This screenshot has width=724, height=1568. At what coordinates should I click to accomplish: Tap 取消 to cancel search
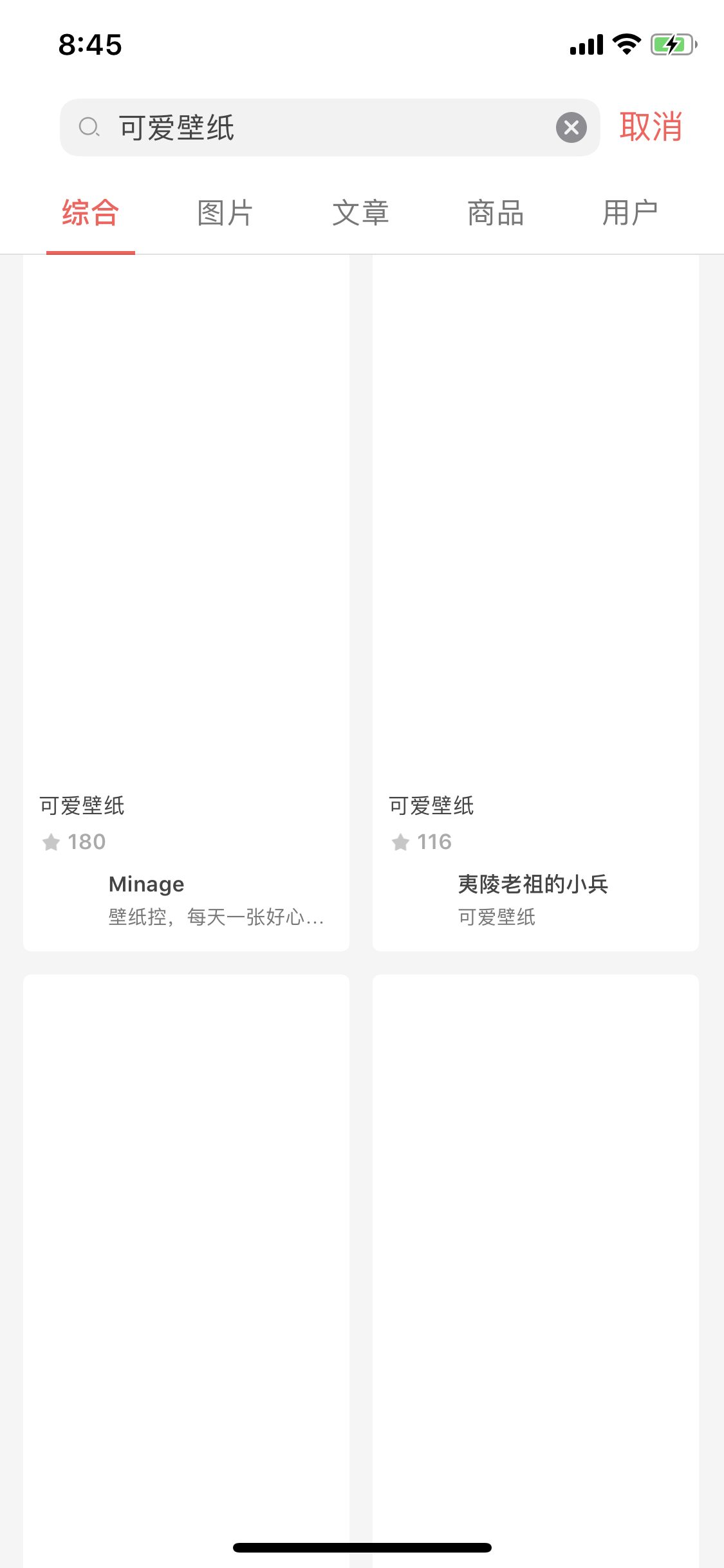tap(651, 127)
